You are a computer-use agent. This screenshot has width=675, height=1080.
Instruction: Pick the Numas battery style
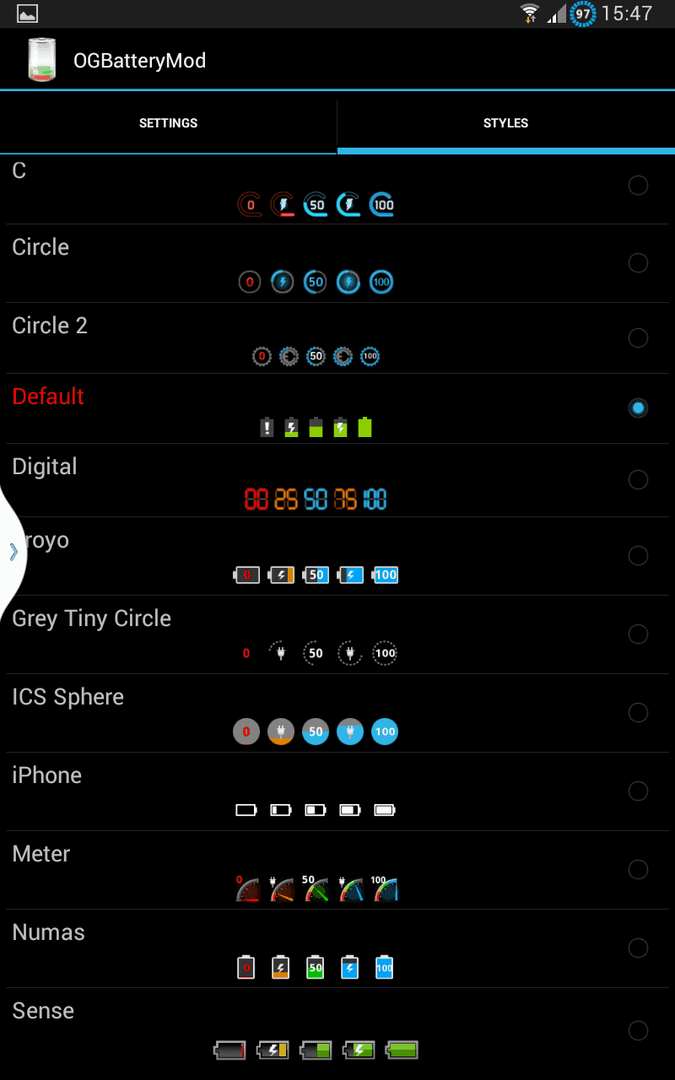click(338, 948)
